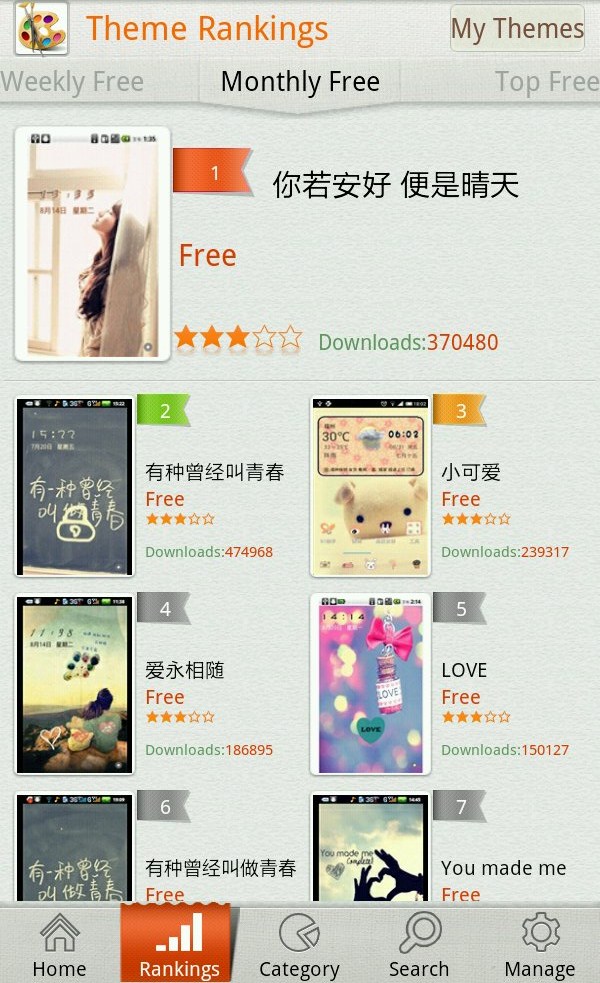Open the number 6 theme 有种曾经叫做青春
This screenshot has width=600, height=983.
point(75,848)
